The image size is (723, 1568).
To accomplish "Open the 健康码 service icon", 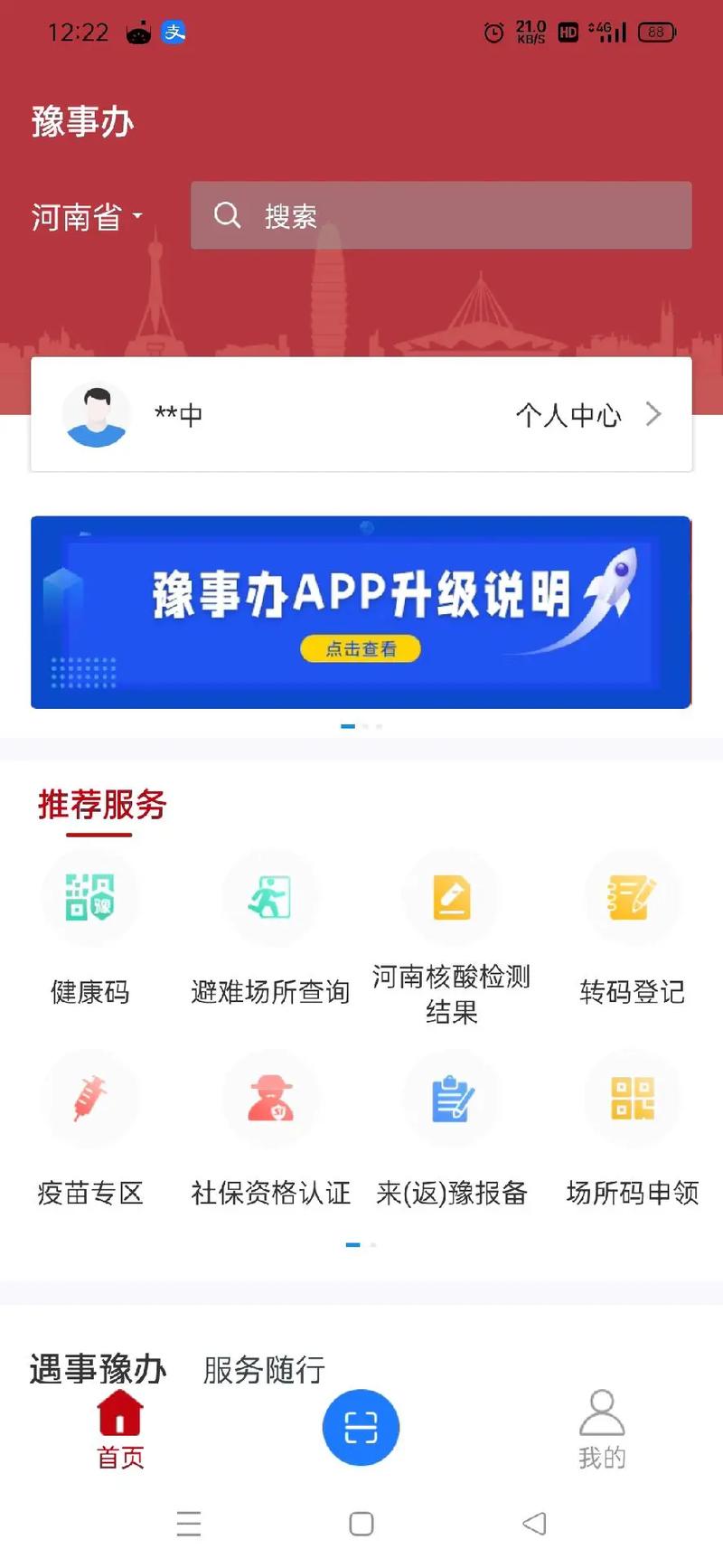I will tap(90, 897).
